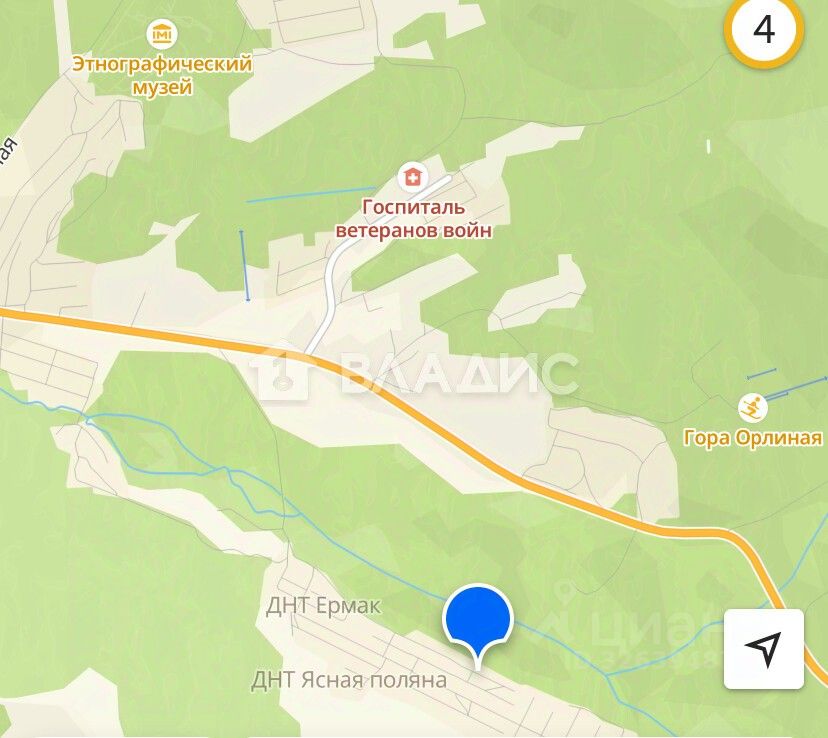Screen dimensions: 828x738
Task: Center the map on my location
Action: tap(764, 649)
